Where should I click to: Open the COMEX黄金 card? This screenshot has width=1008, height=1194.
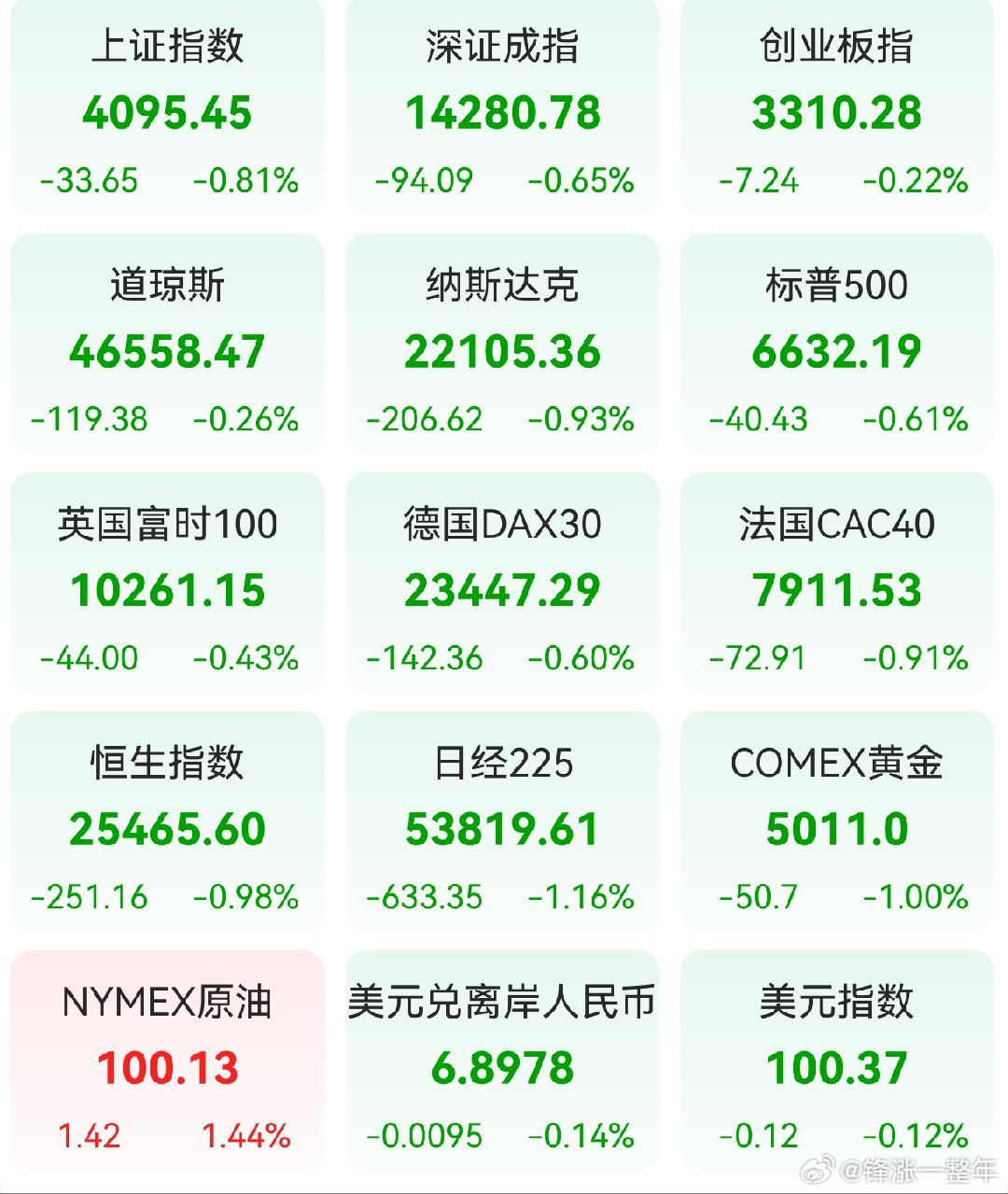[835, 828]
